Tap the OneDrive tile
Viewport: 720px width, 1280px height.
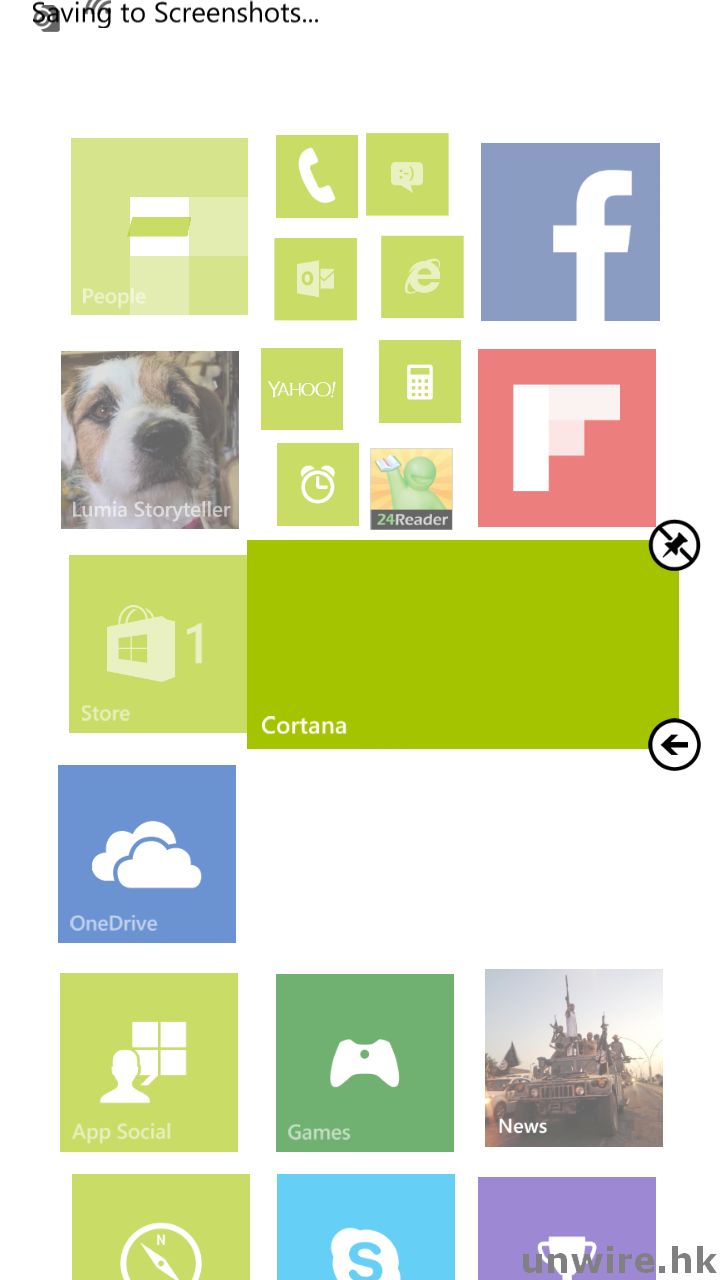(147, 854)
